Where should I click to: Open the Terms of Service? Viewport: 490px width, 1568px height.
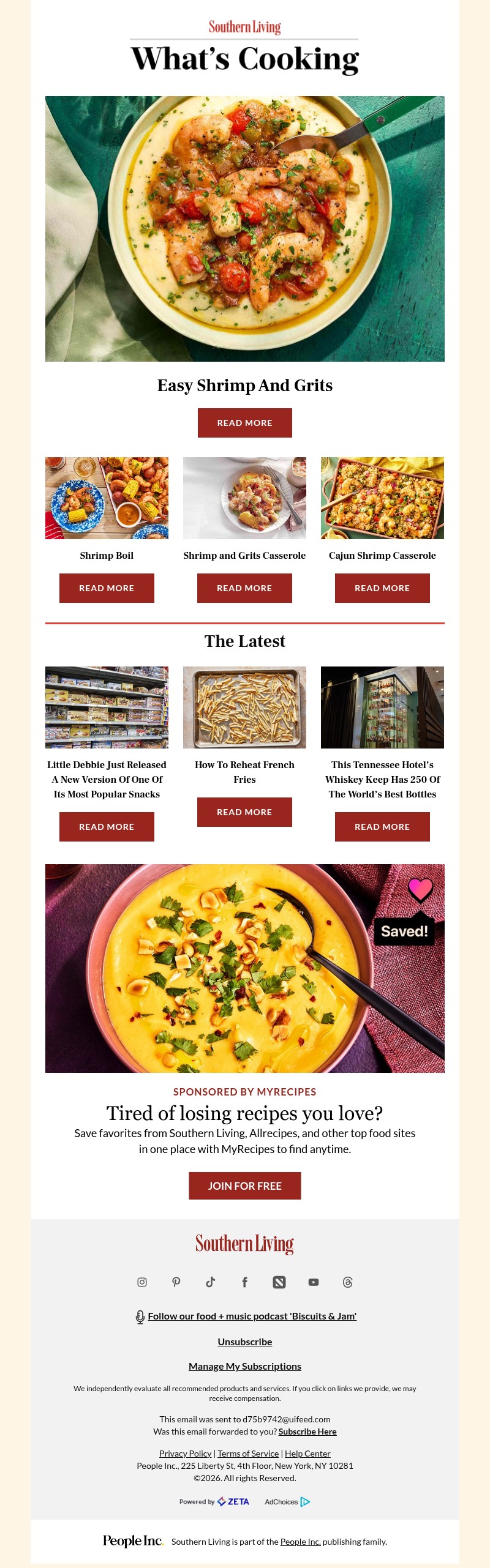(248, 1454)
